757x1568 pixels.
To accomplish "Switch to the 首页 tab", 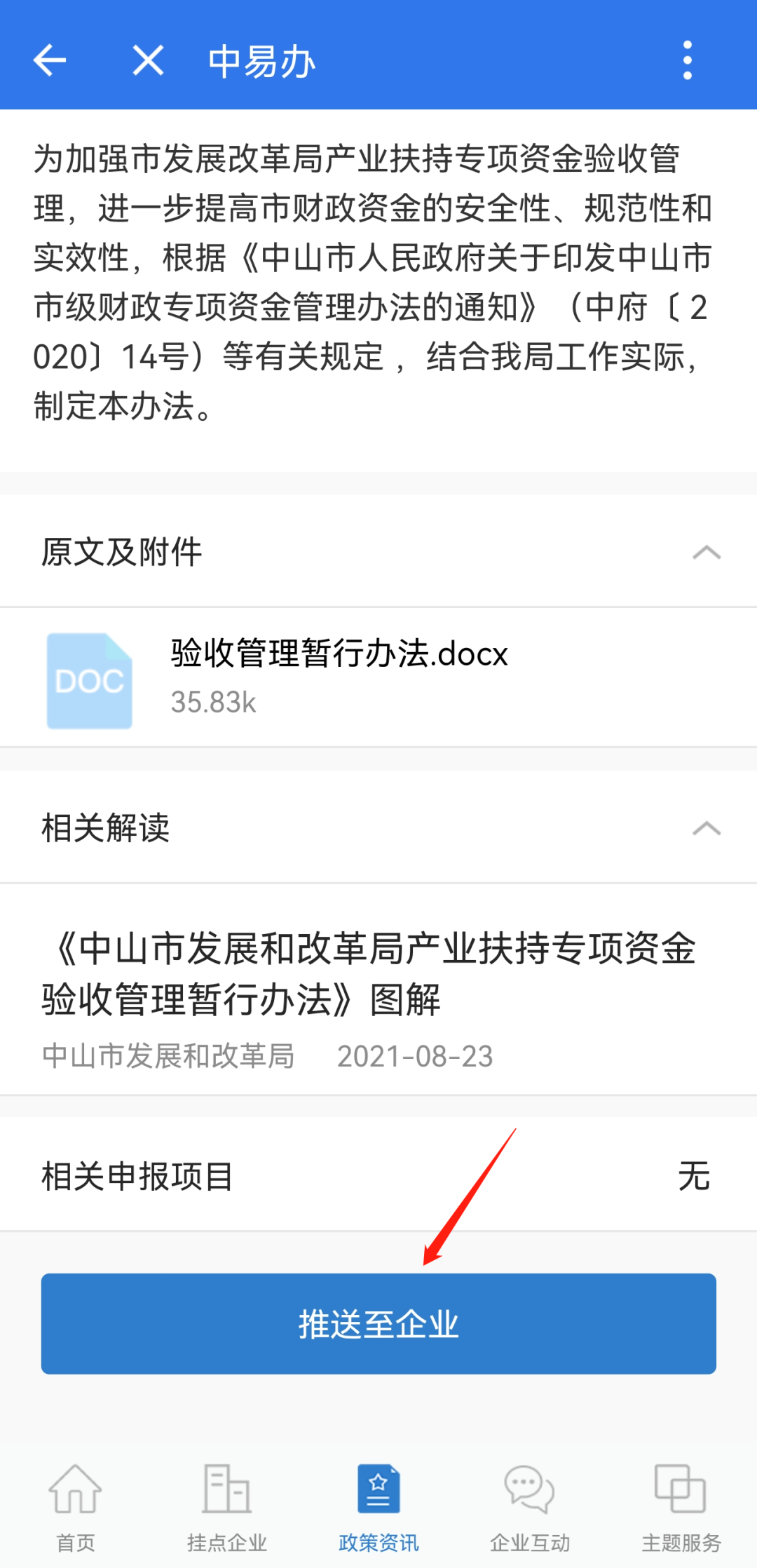I will [x=75, y=1501].
